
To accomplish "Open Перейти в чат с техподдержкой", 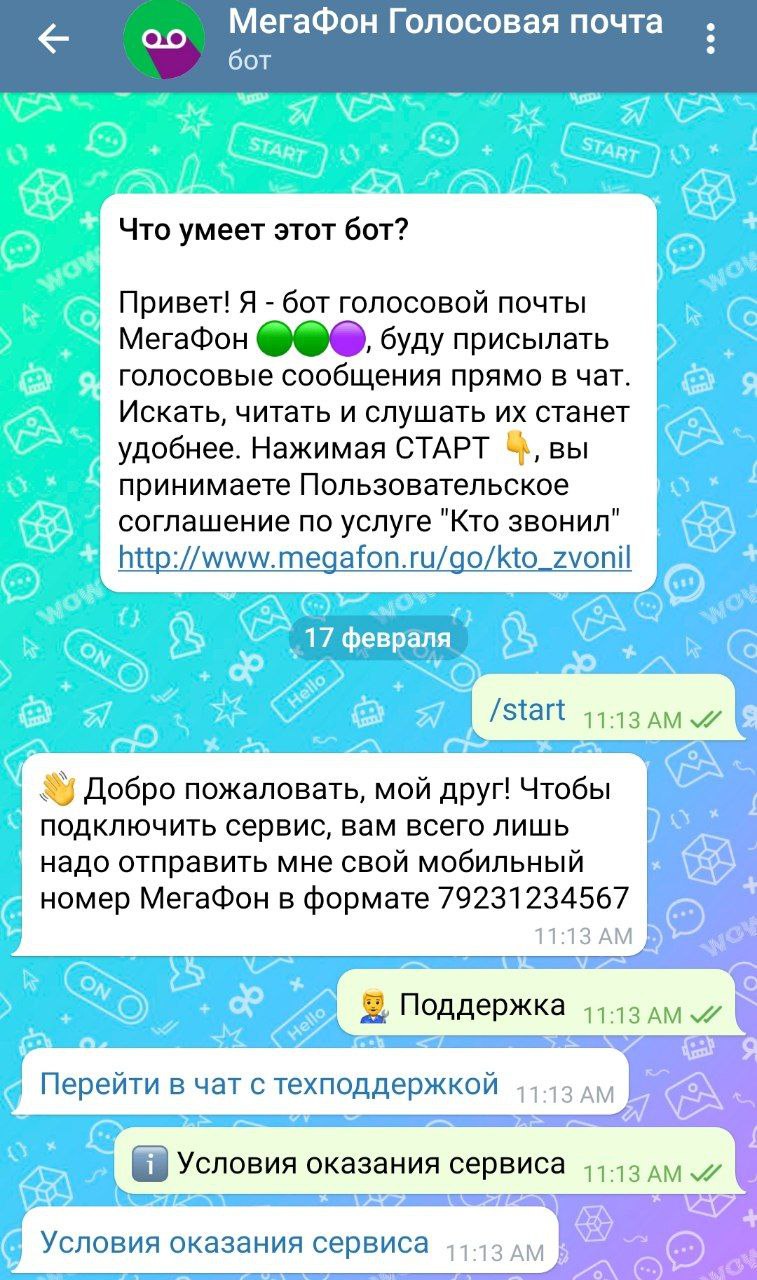I will (269, 1083).
